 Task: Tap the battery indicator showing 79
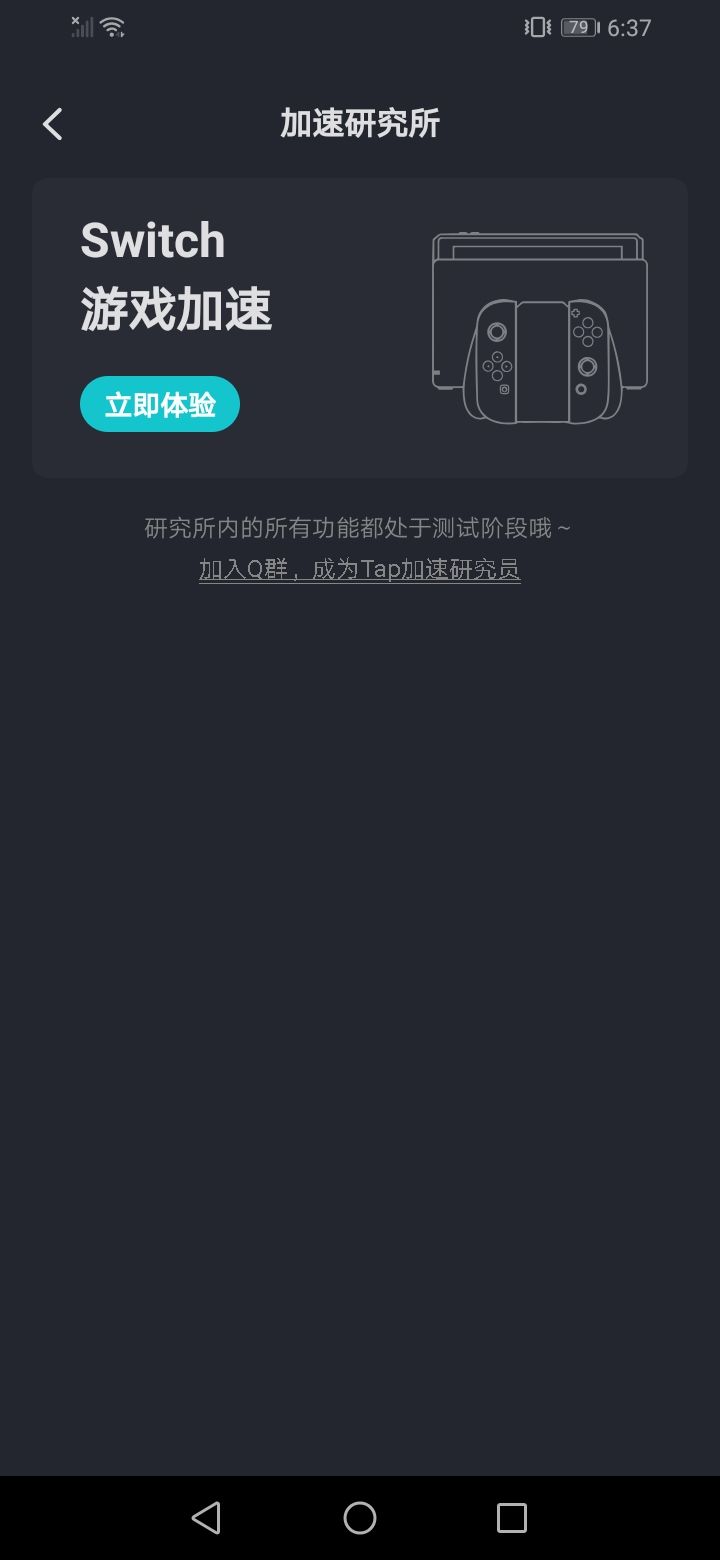pyautogui.click(x=578, y=27)
